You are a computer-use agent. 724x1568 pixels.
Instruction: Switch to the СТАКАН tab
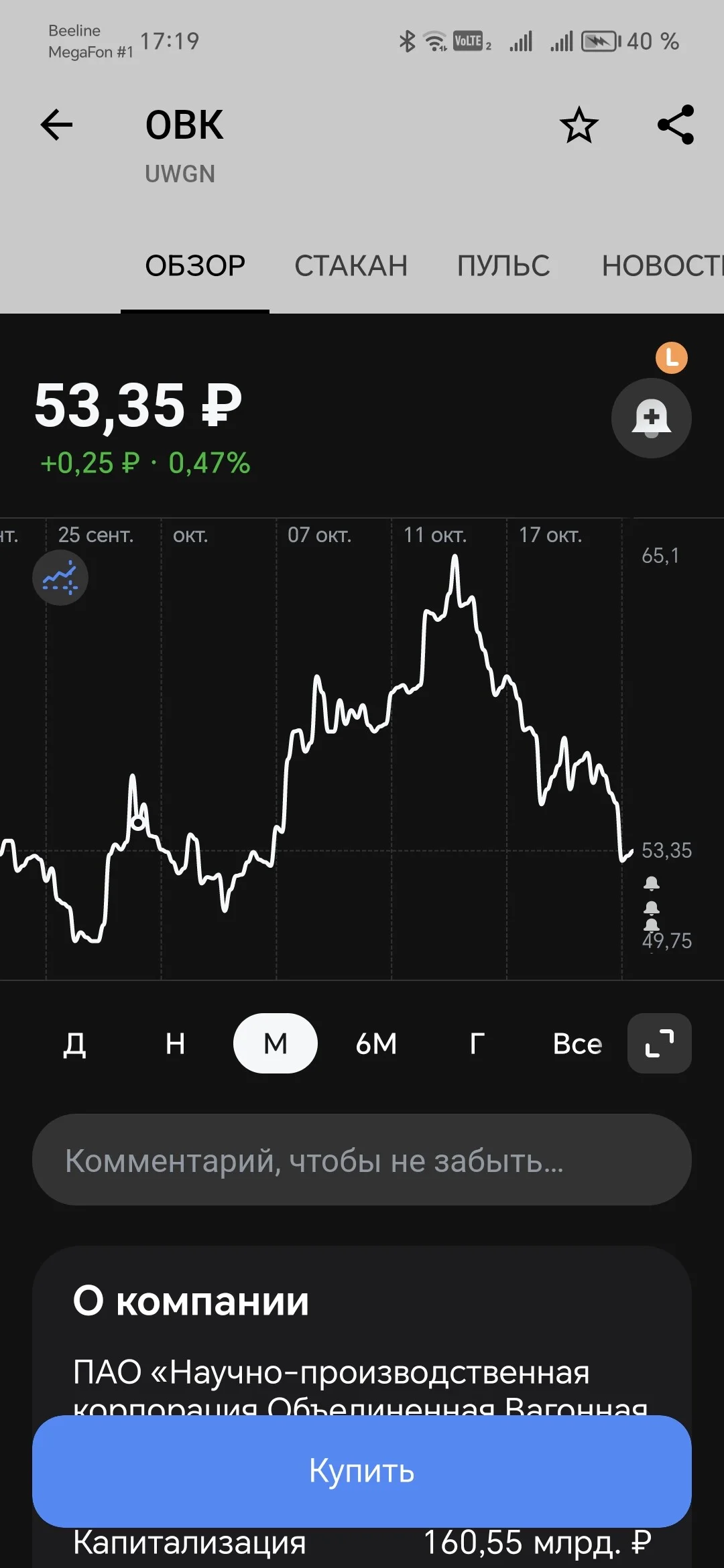pyautogui.click(x=351, y=266)
